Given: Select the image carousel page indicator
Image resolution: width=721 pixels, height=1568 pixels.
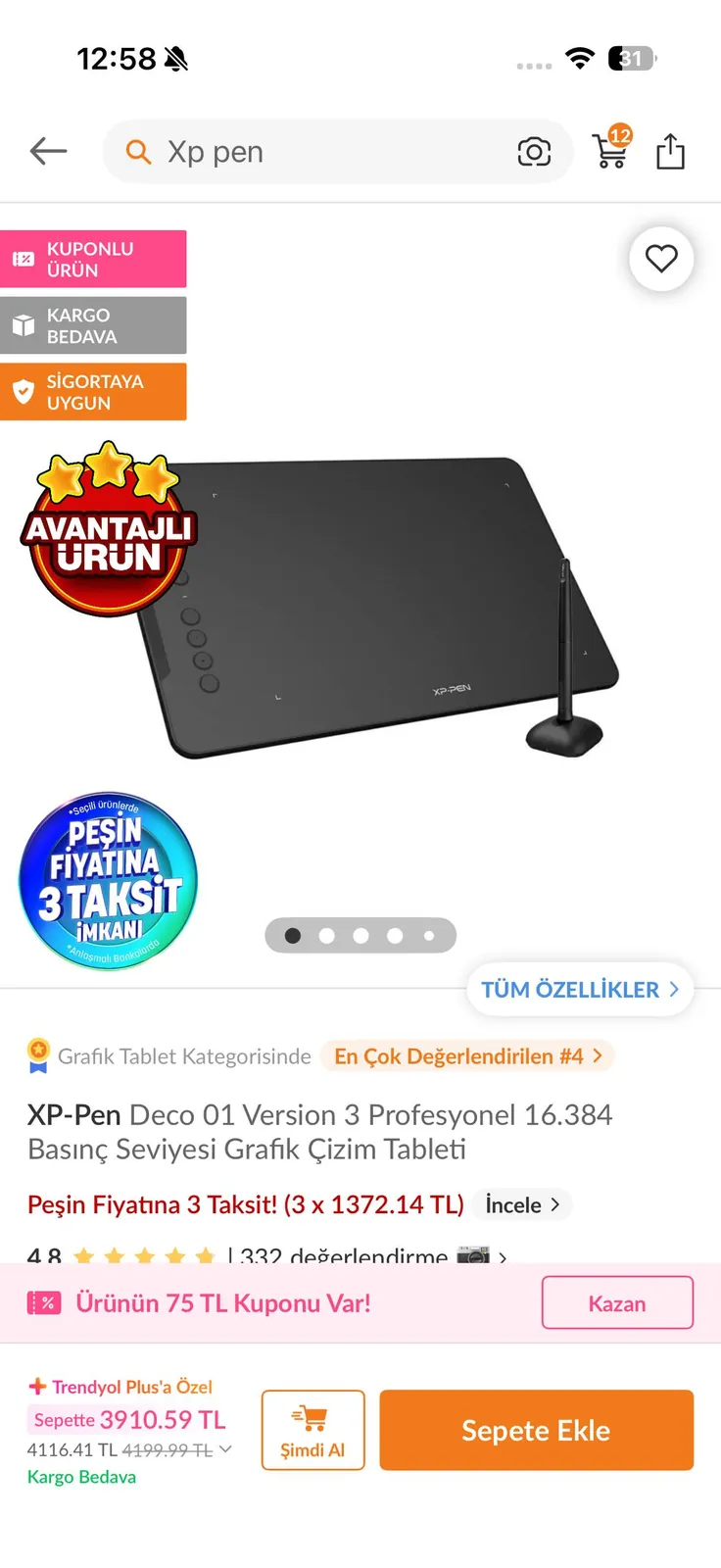Looking at the screenshot, I should tap(360, 936).
